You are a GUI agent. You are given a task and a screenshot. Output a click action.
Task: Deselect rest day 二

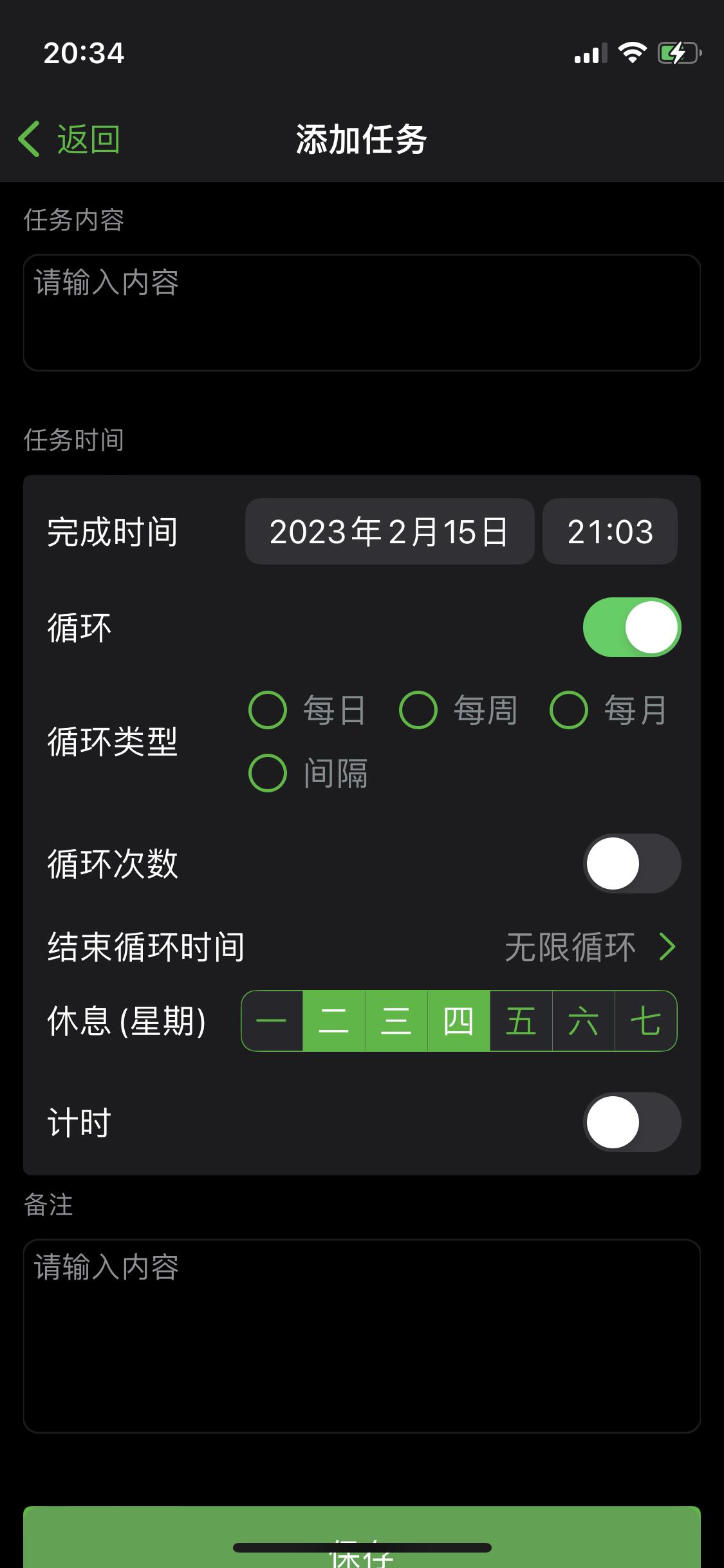coord(334,1021)
